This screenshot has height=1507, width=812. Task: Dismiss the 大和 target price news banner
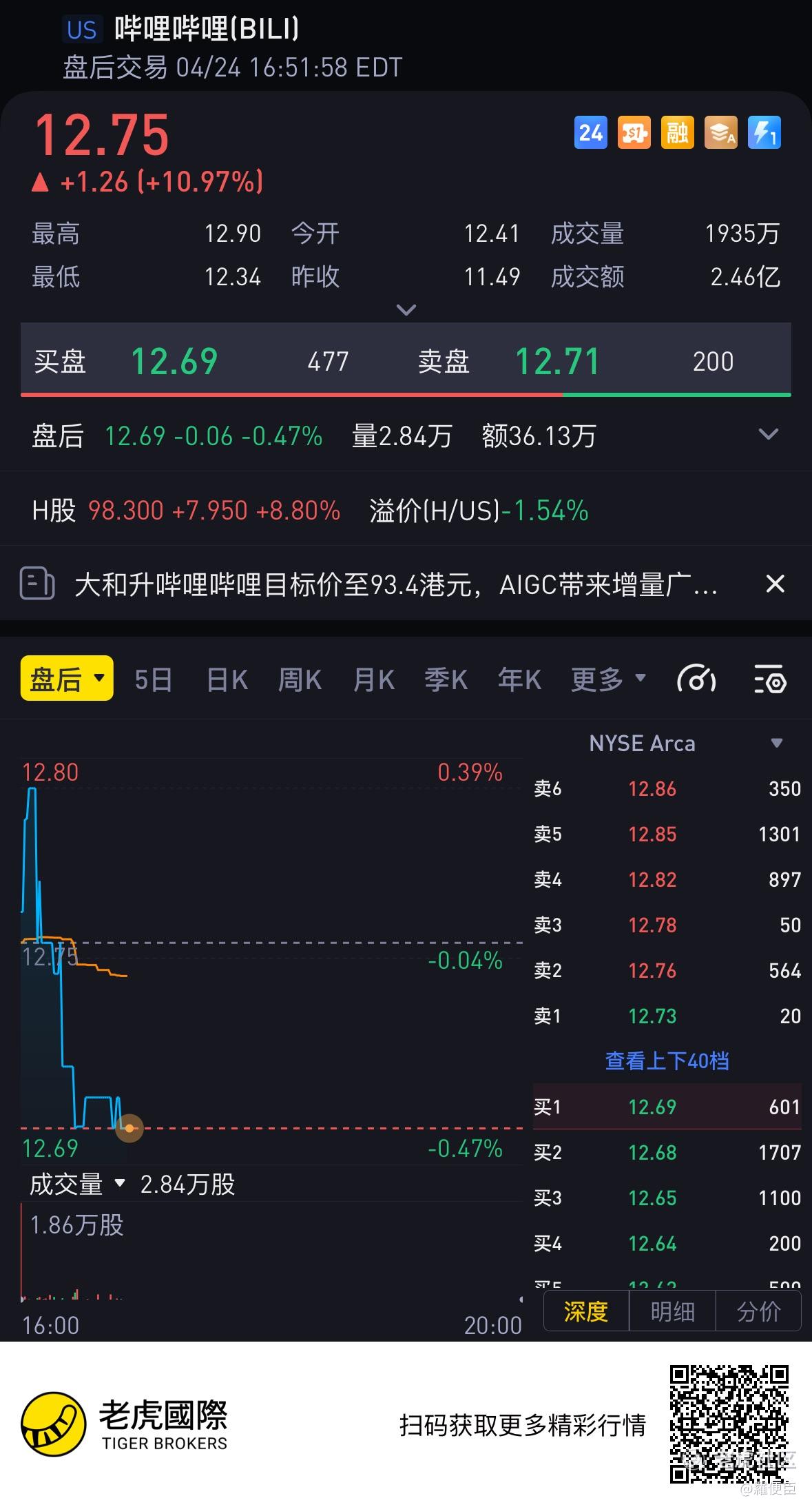775,584
